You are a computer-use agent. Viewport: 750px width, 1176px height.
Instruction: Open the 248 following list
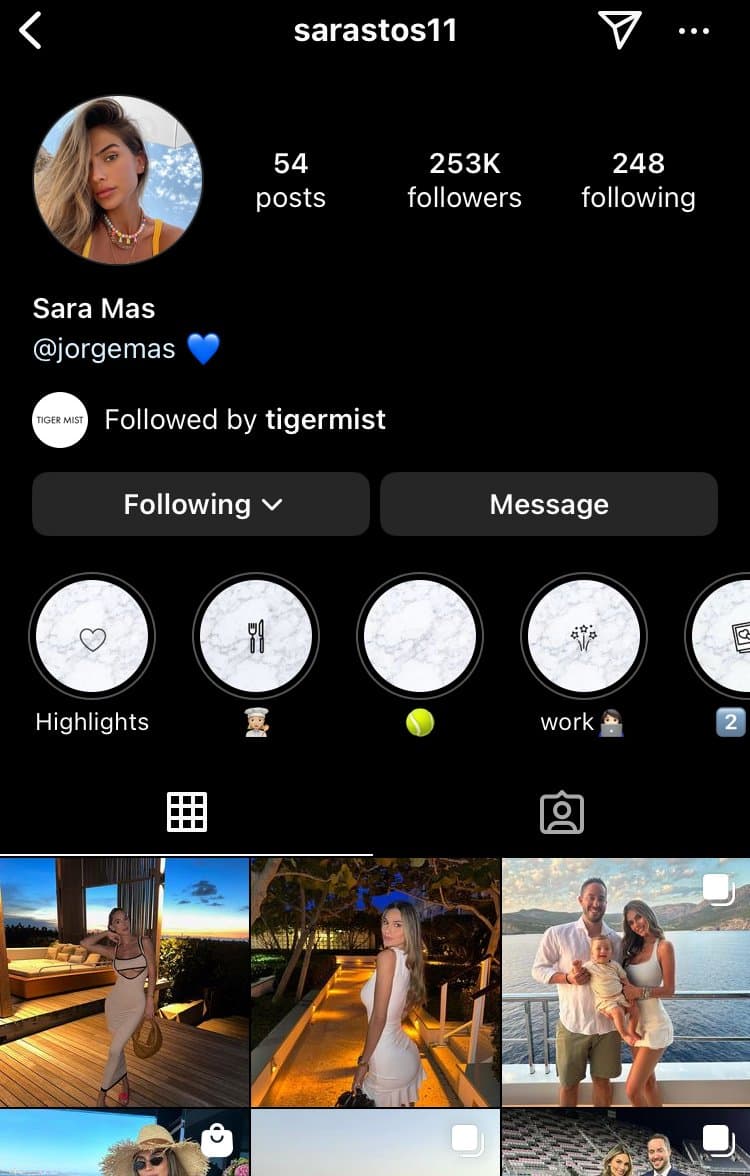638,180
